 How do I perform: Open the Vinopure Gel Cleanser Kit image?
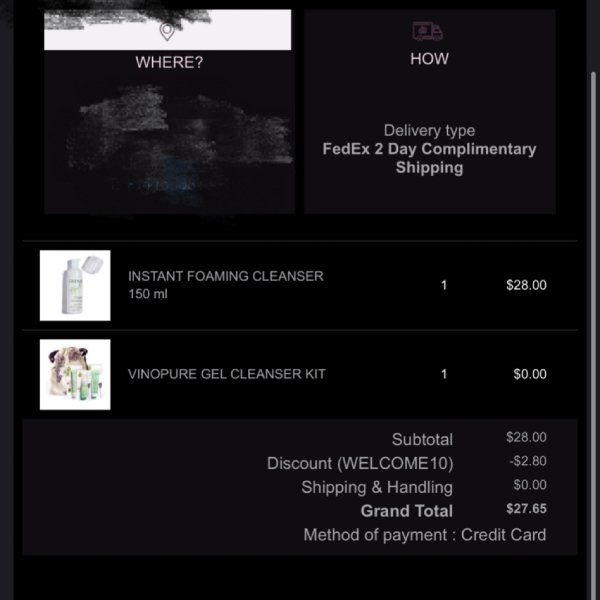point(75,374)
